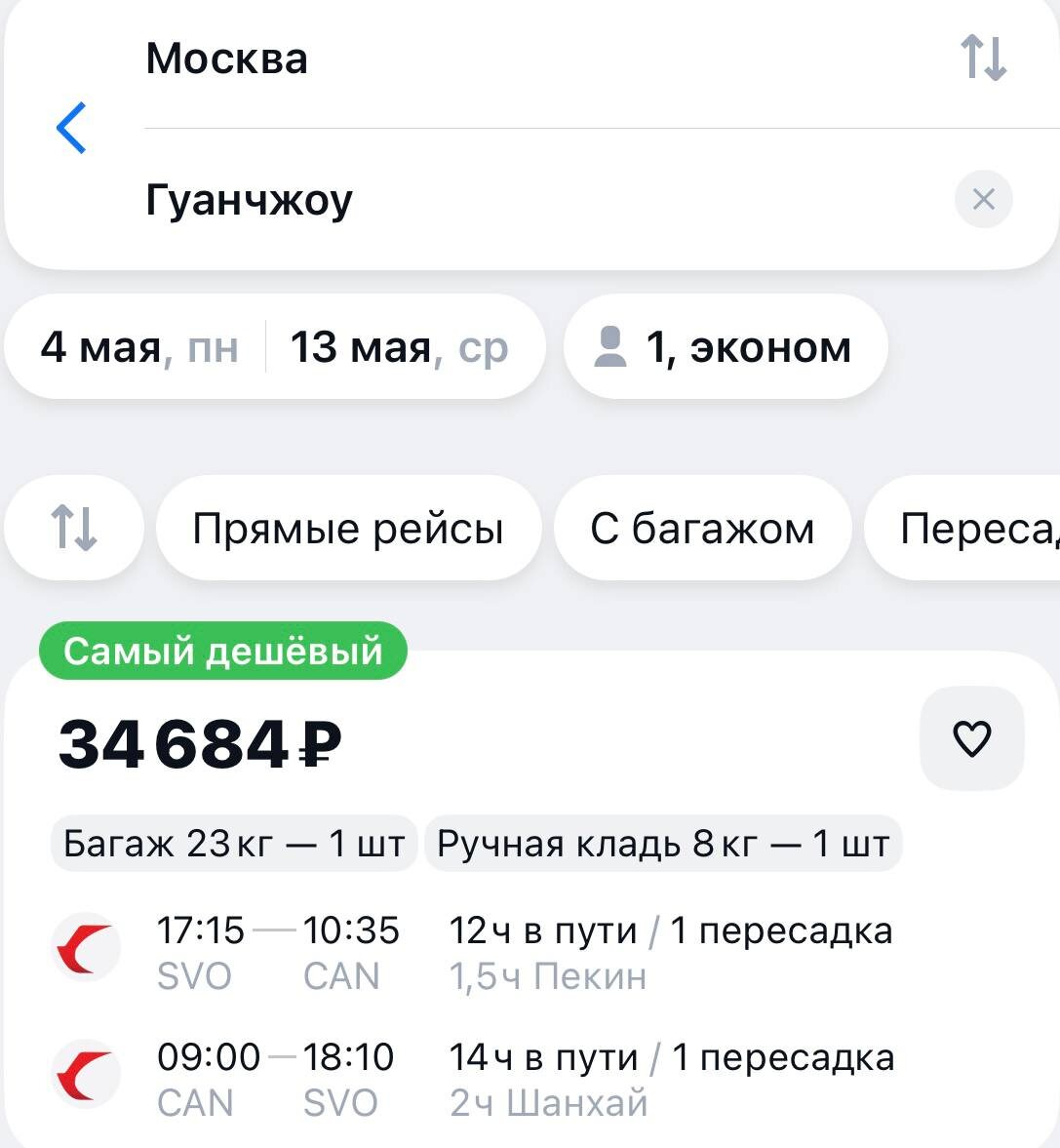Go back with the blue arrow
Screen dimensions: 1060x1148
point(71,128)
